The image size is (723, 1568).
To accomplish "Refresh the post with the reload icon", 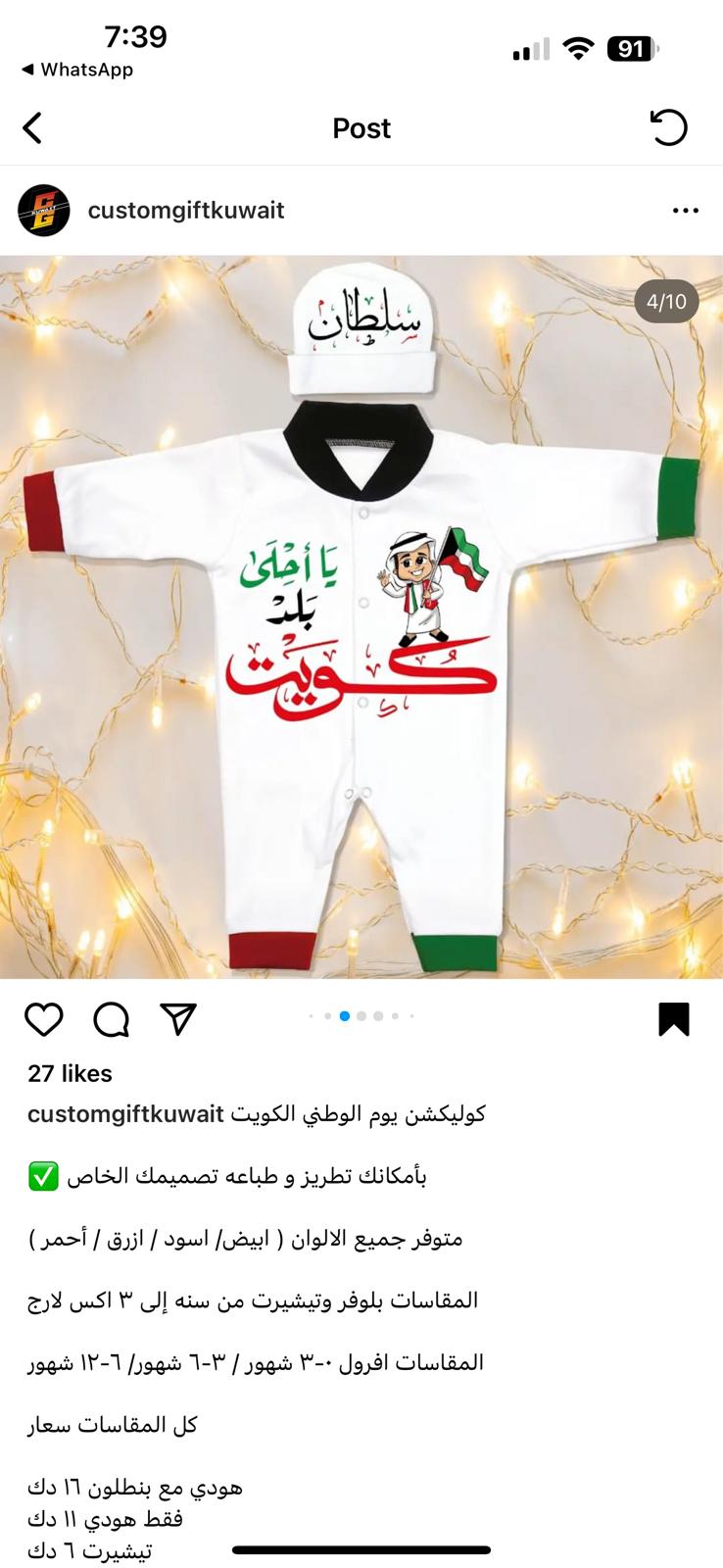I will pos(669,127).
